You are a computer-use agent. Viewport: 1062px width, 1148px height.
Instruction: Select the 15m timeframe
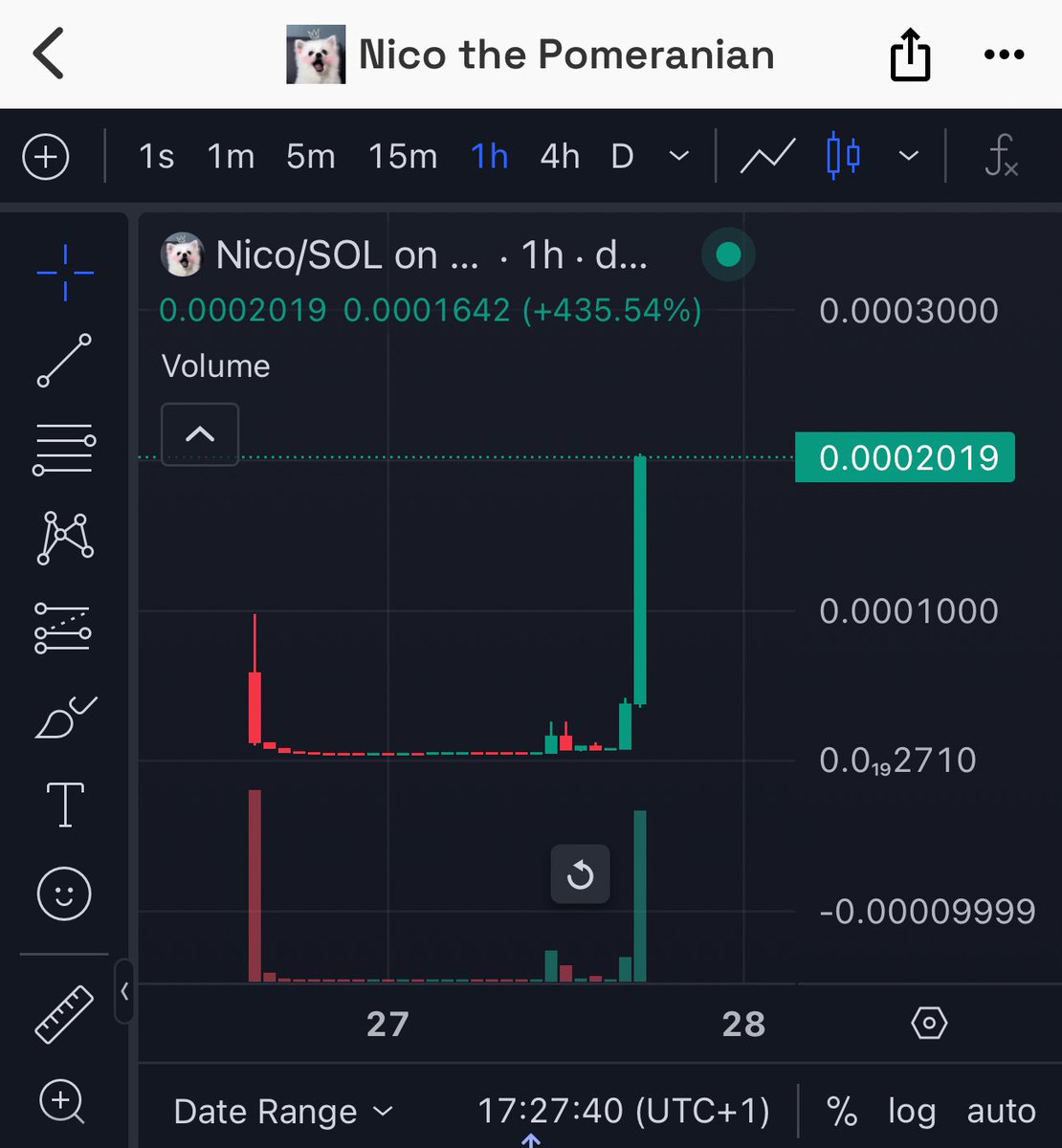tap(403, 156)
